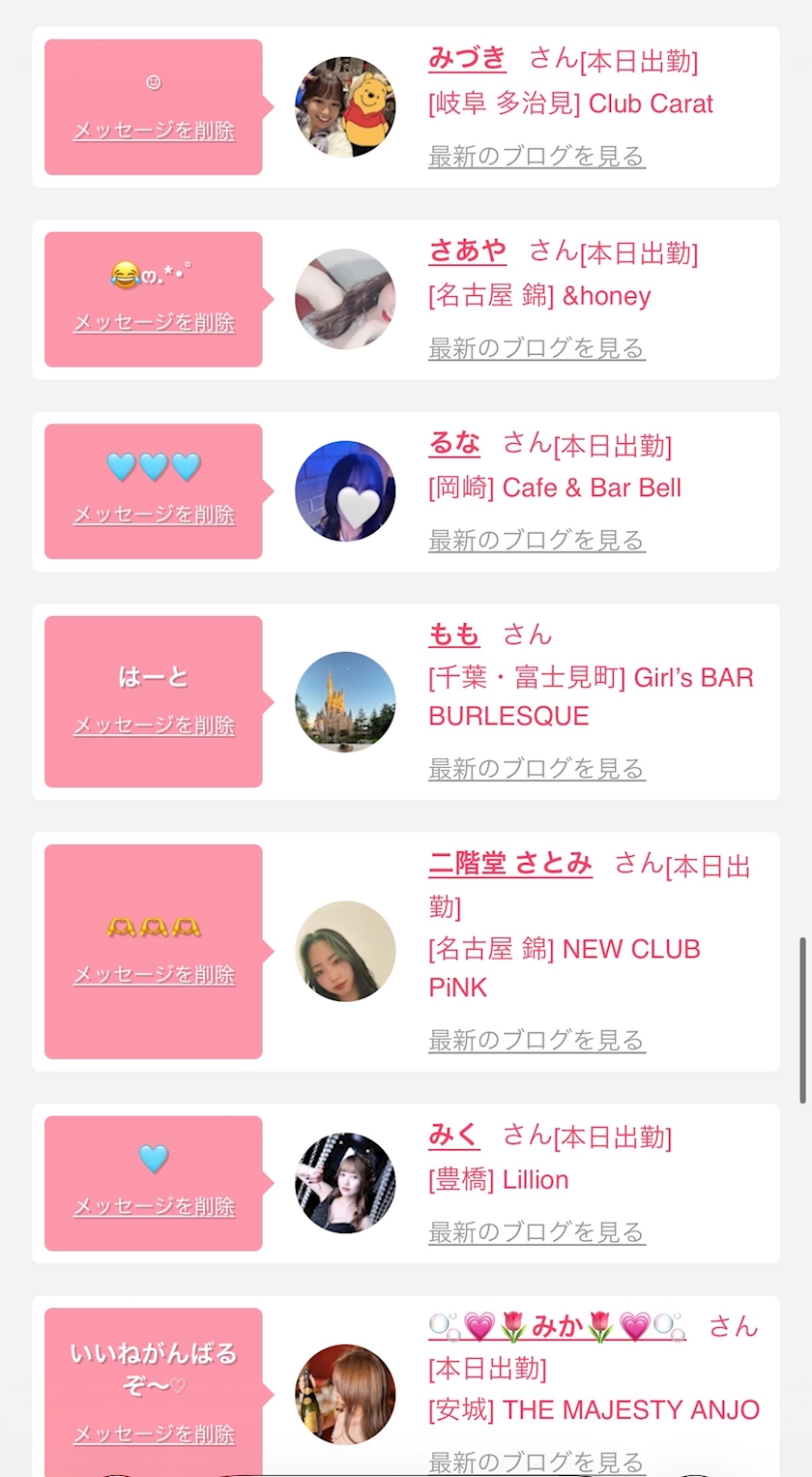Open るな's profile name link
The image size is (812, 1477).
(x=454, y=443)
